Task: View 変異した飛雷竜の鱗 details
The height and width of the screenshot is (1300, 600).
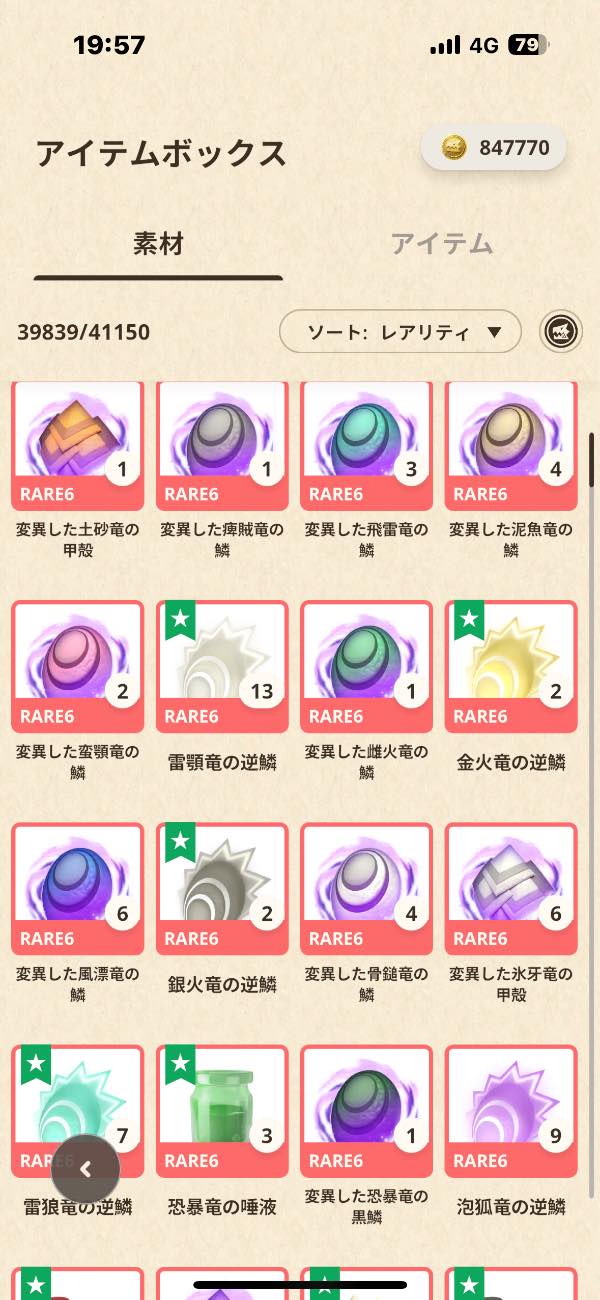Action: (366, 445)
